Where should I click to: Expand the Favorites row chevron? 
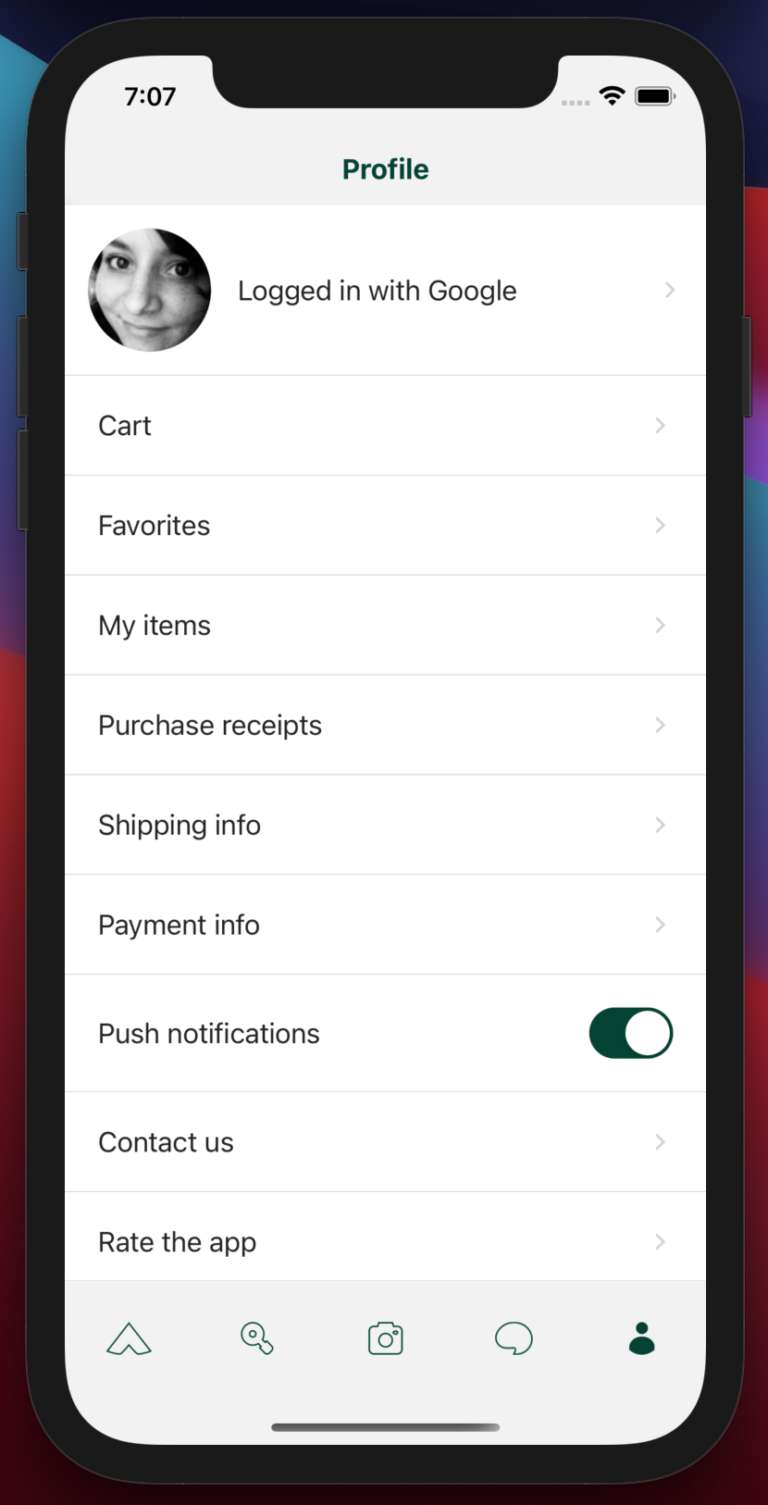click(660, 525)
